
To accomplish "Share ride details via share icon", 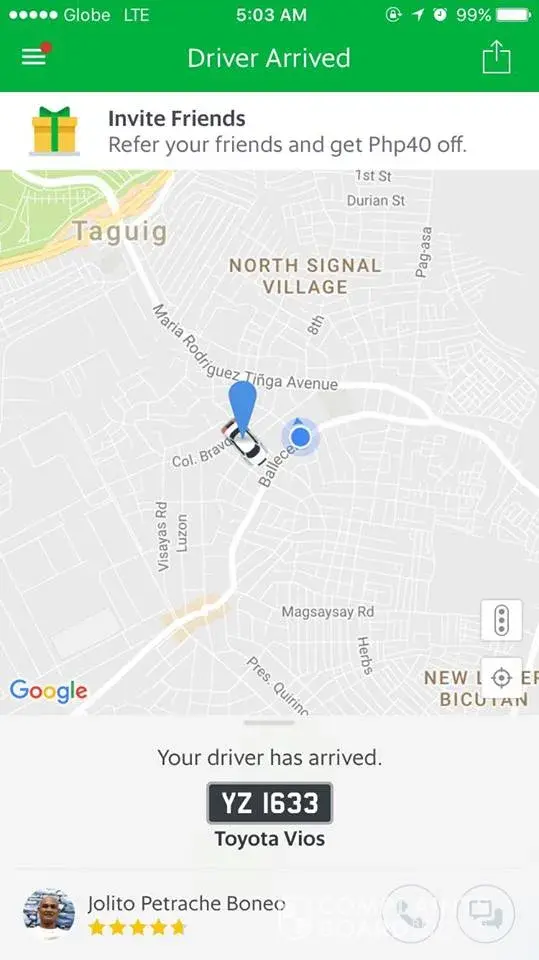I will click(x=496, y=58).
